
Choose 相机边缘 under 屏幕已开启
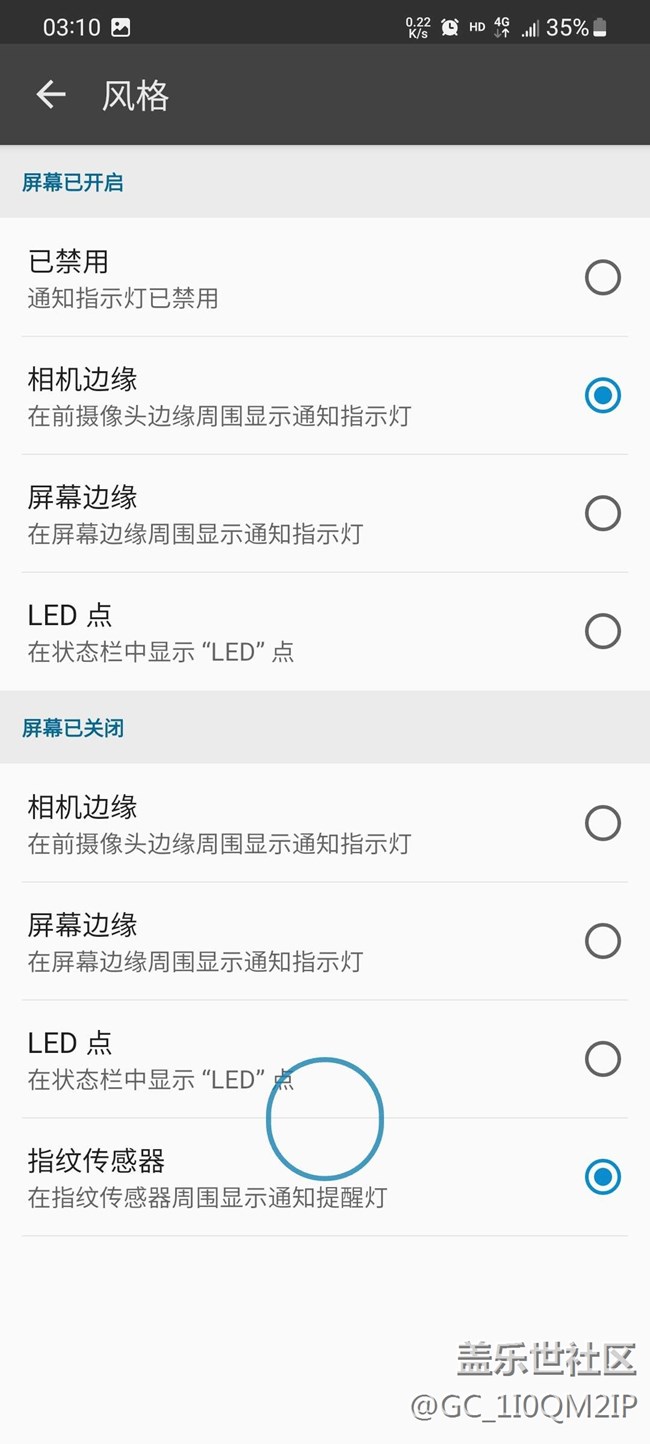602,396
